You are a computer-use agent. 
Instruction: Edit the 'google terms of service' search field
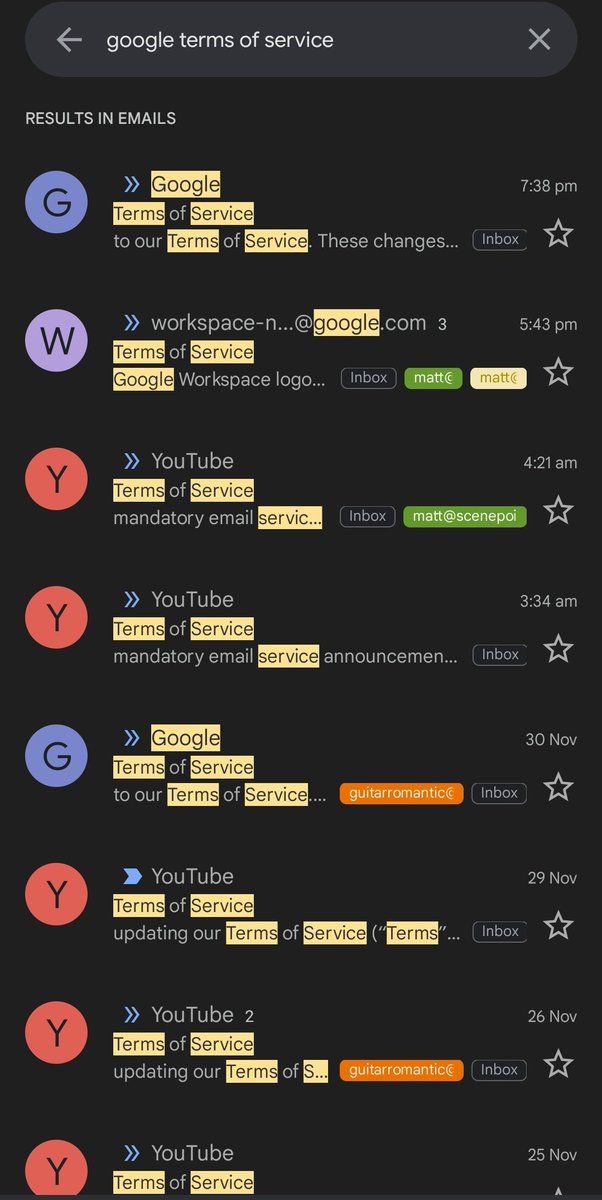click(x=300, y=40)
